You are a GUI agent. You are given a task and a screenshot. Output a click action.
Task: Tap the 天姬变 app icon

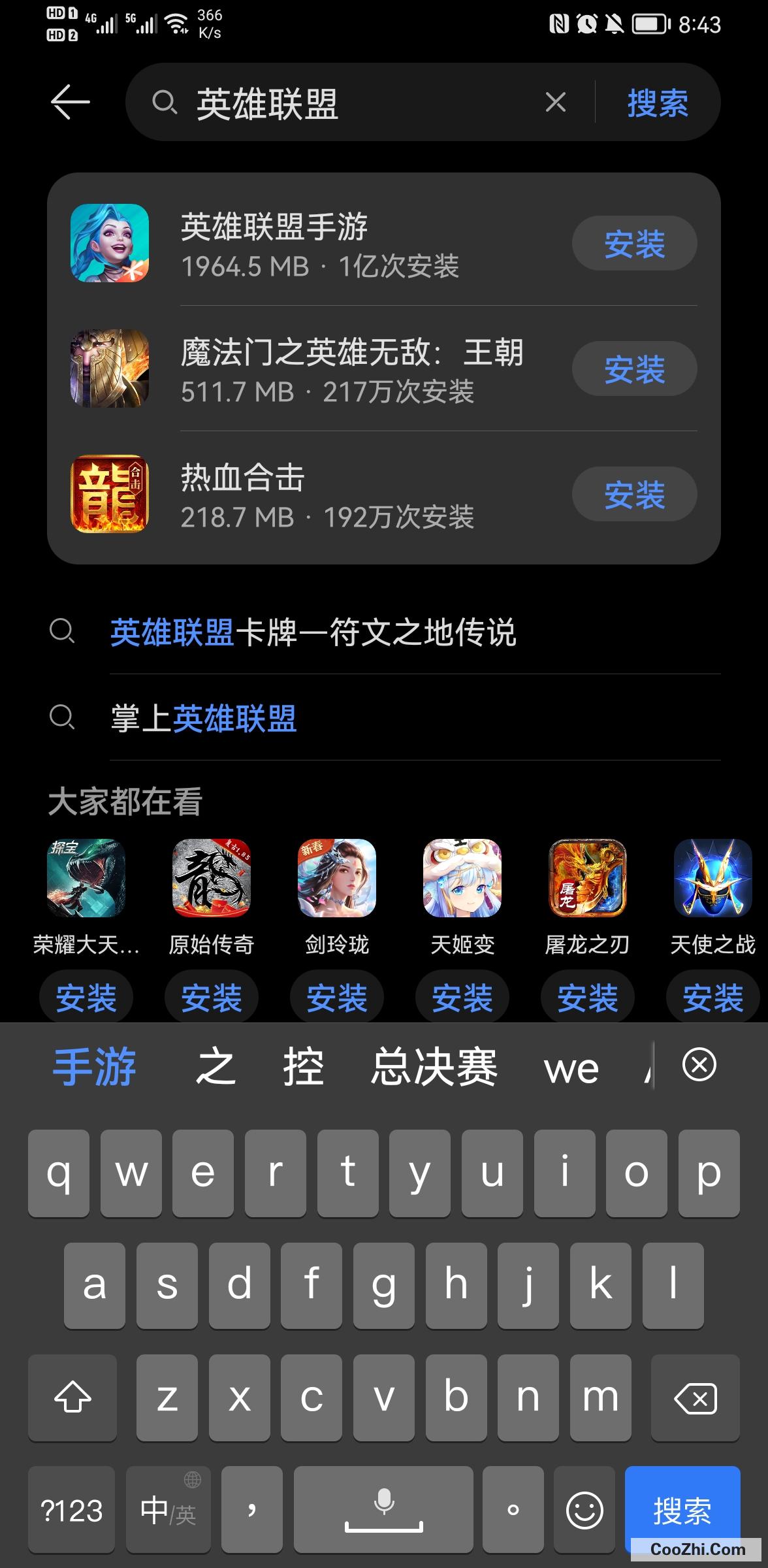[x=462, y=879]
